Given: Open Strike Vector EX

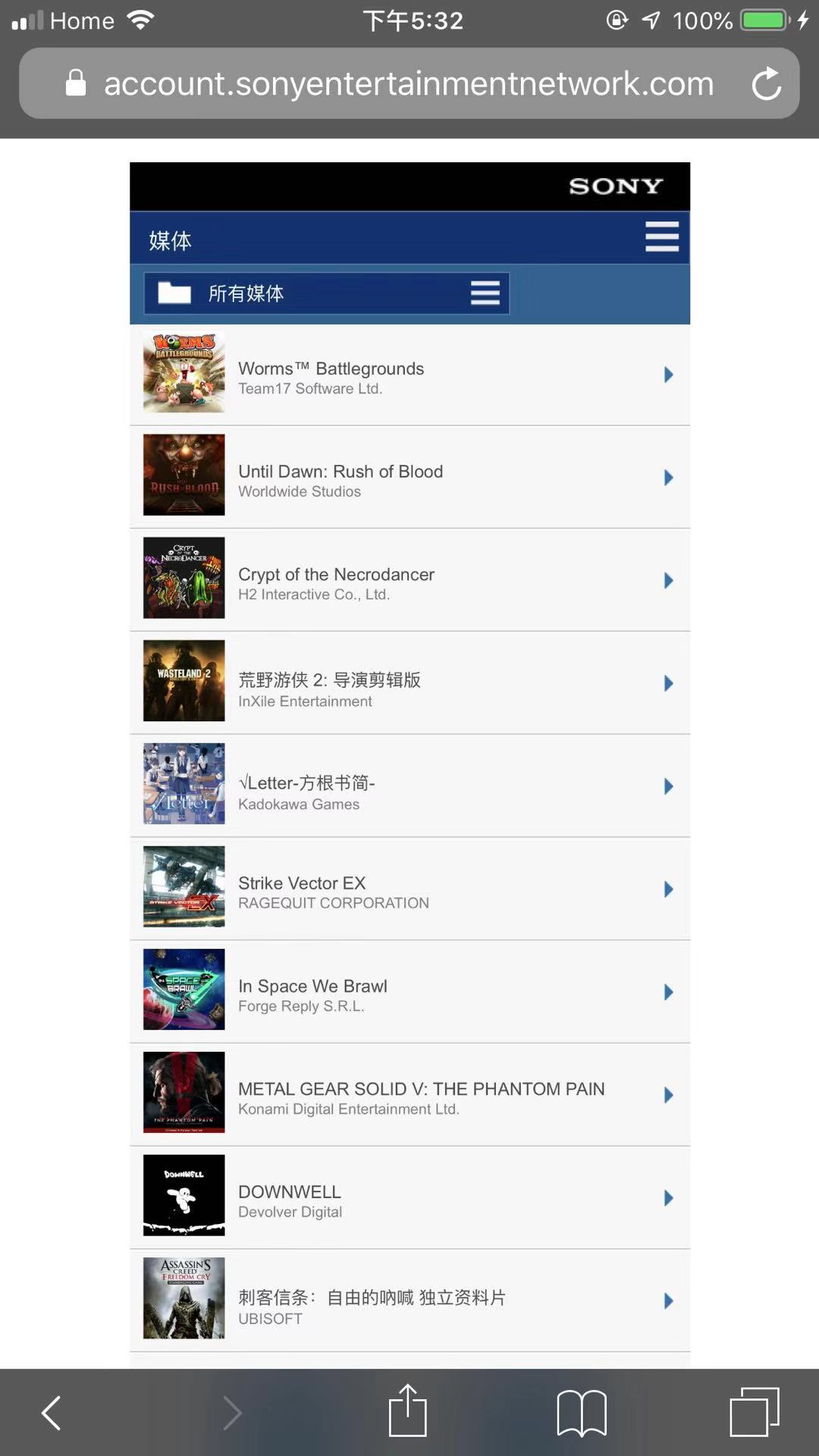Looking at the screenshot, I should point(409,889).
